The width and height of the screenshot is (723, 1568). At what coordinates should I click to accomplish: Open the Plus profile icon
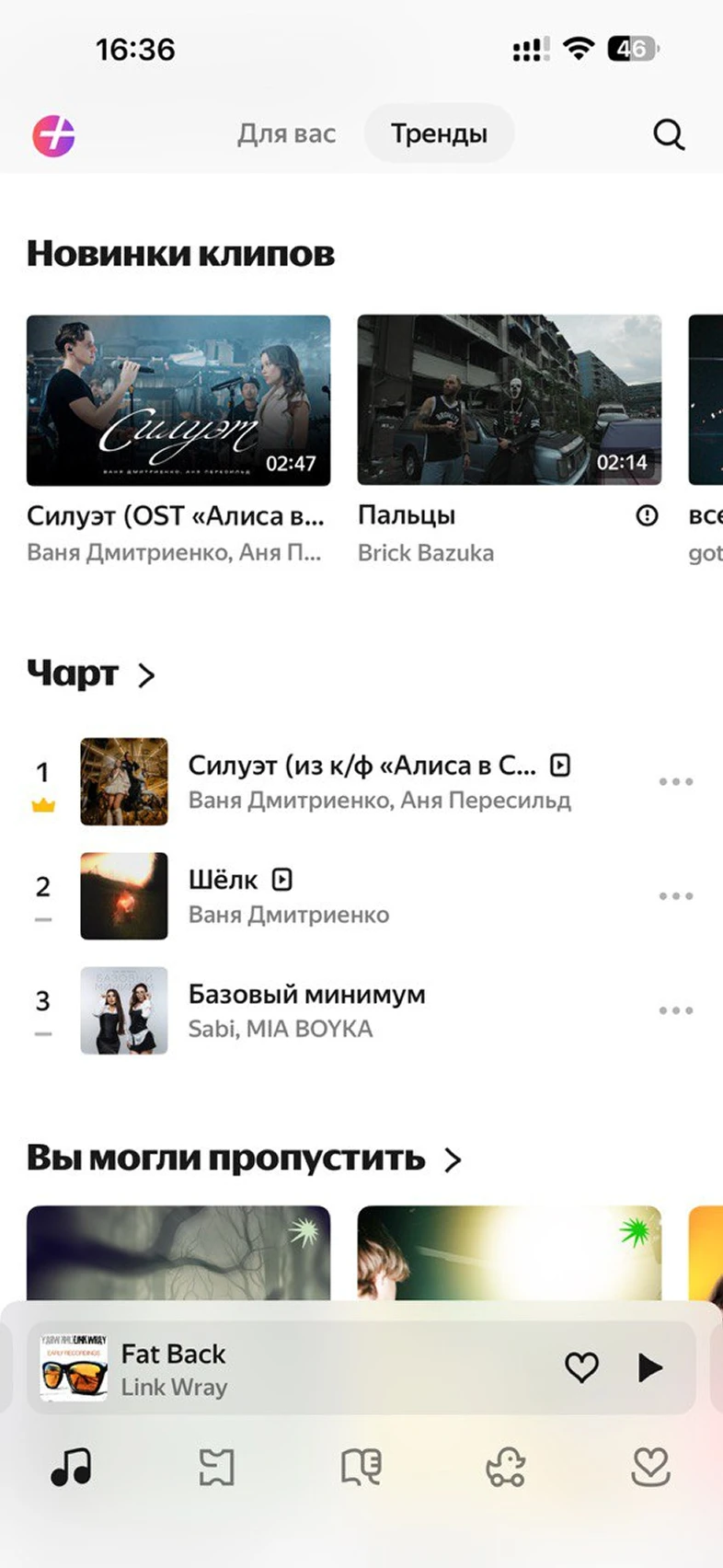(53, 136)
